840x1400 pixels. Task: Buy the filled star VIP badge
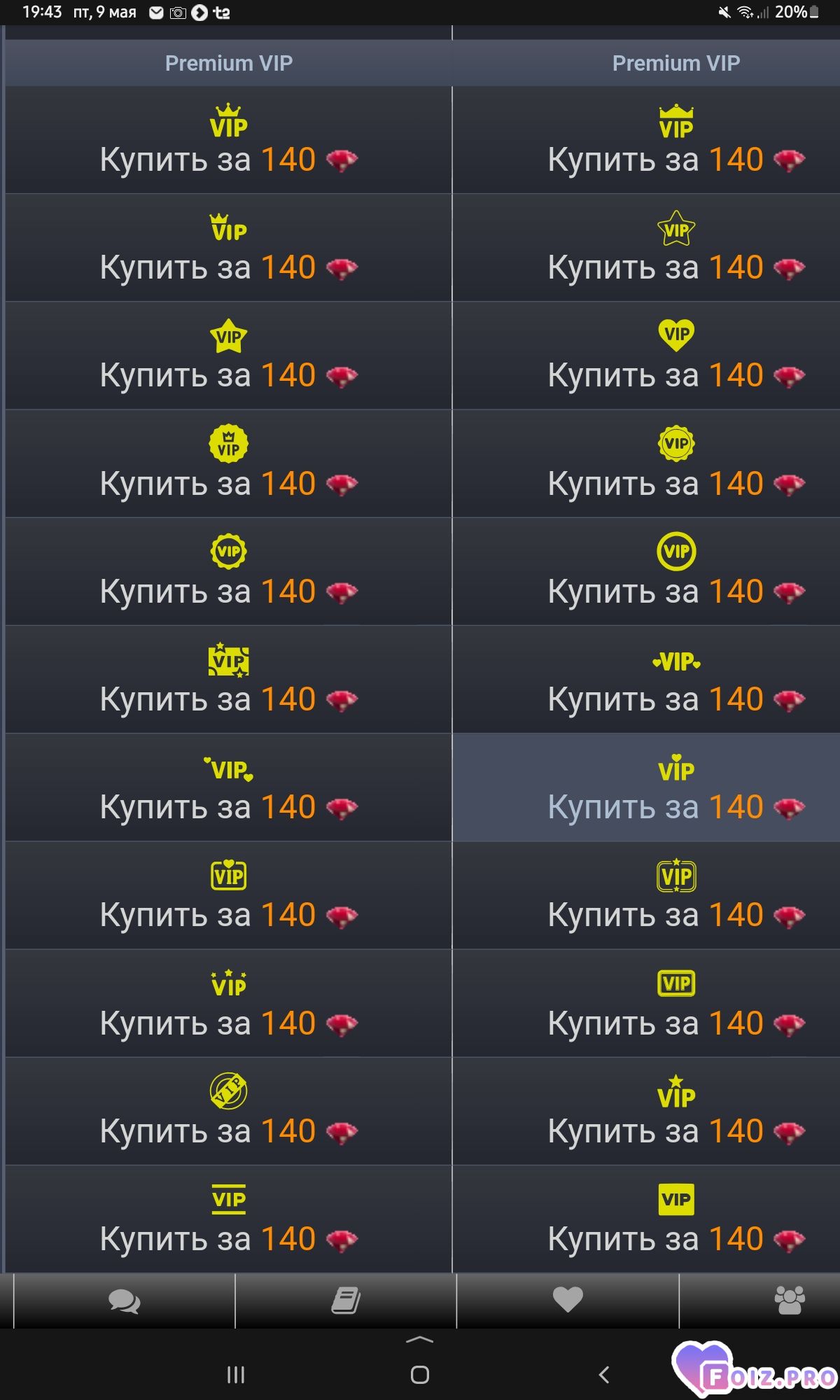point(228,356)
